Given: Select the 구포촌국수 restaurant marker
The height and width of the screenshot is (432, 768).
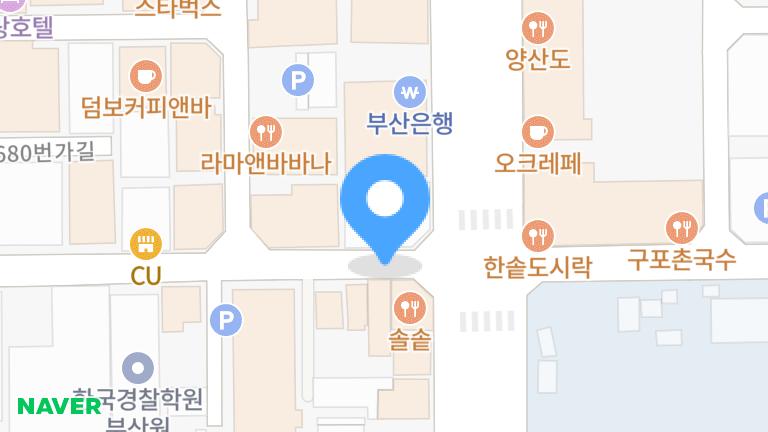Looking at the screenshot, I should click(x=682, y=228).
